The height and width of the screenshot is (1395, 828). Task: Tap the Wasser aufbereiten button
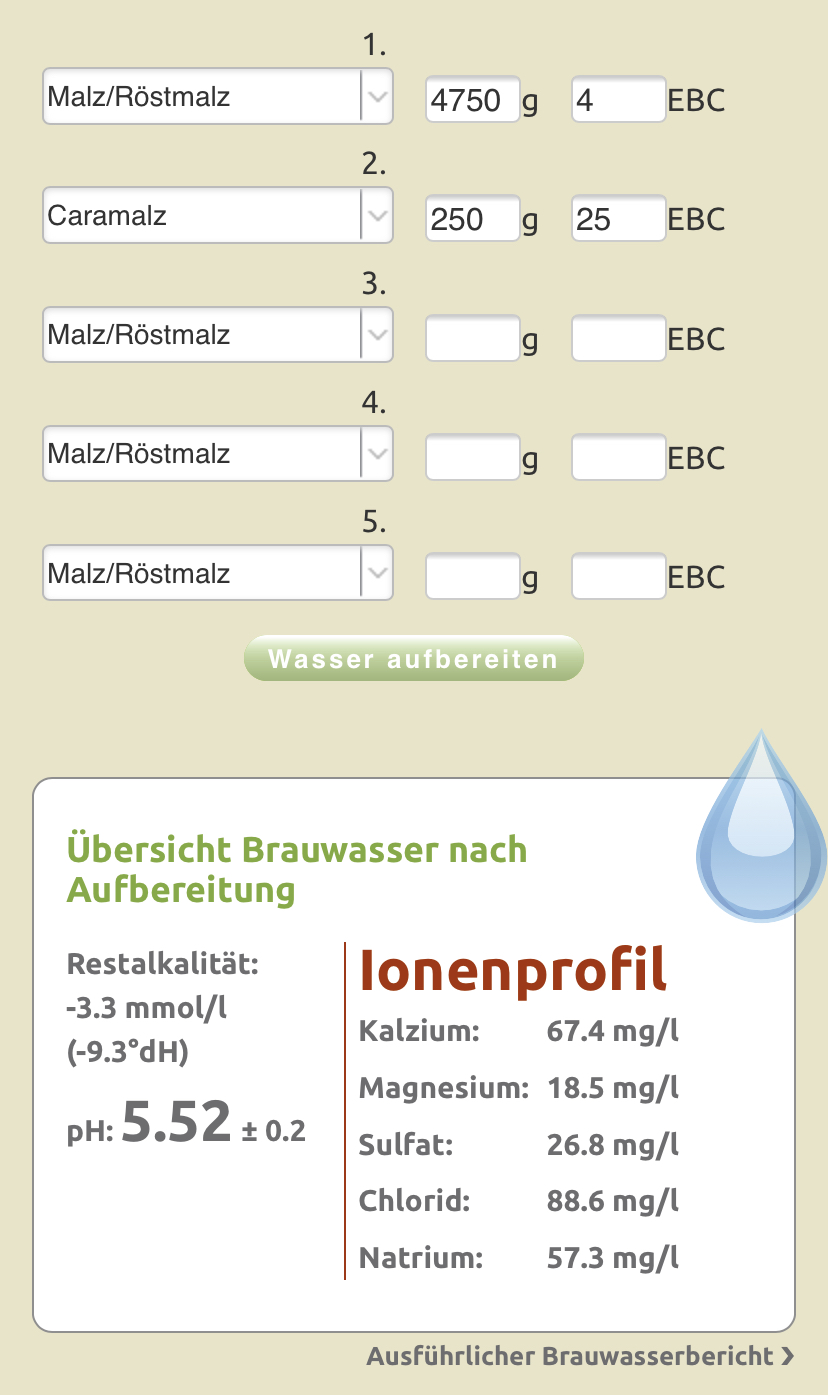point(413,658)
